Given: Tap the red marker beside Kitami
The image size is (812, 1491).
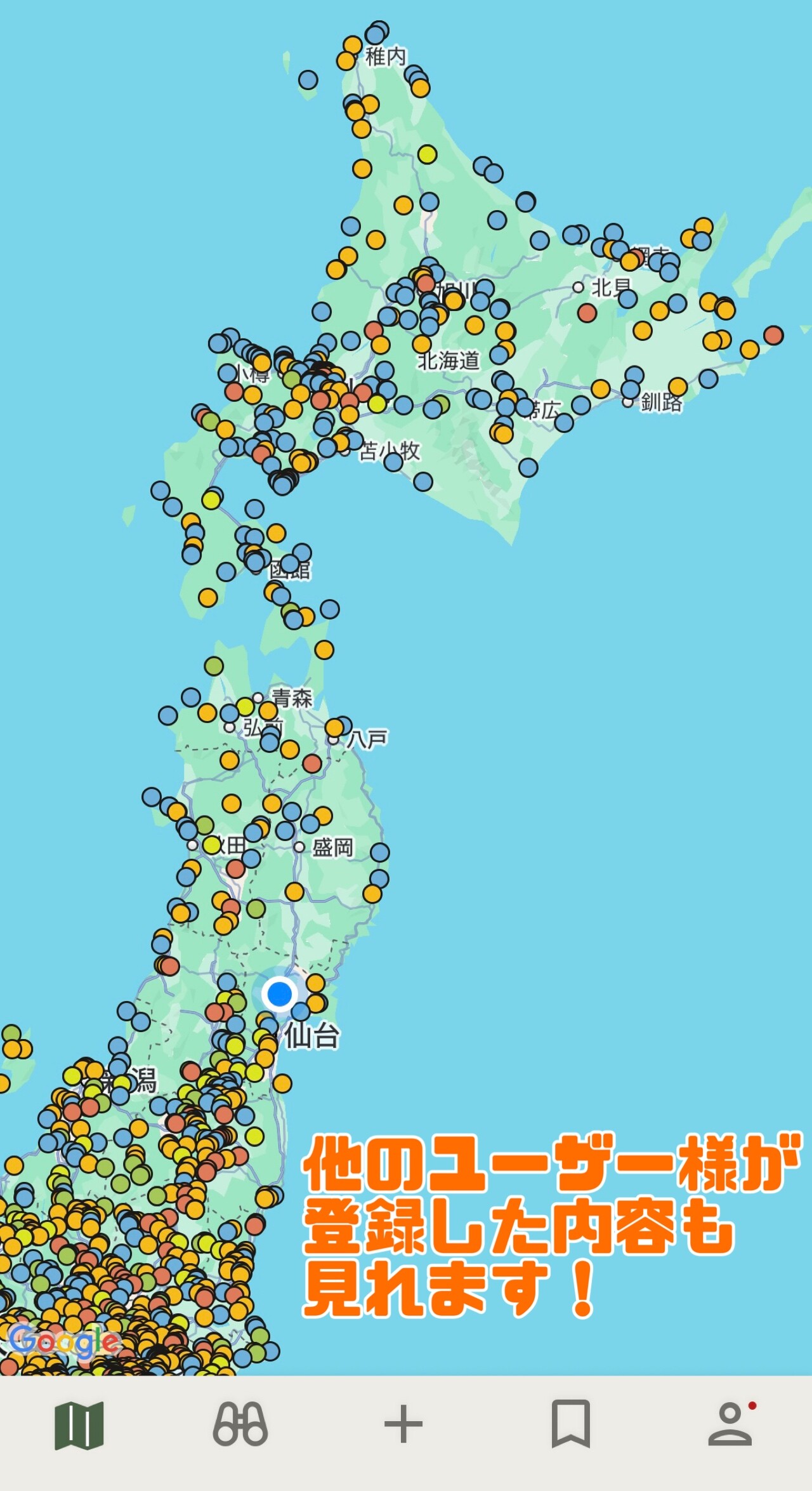Looking at the screenshot, I should coord(587,312).
